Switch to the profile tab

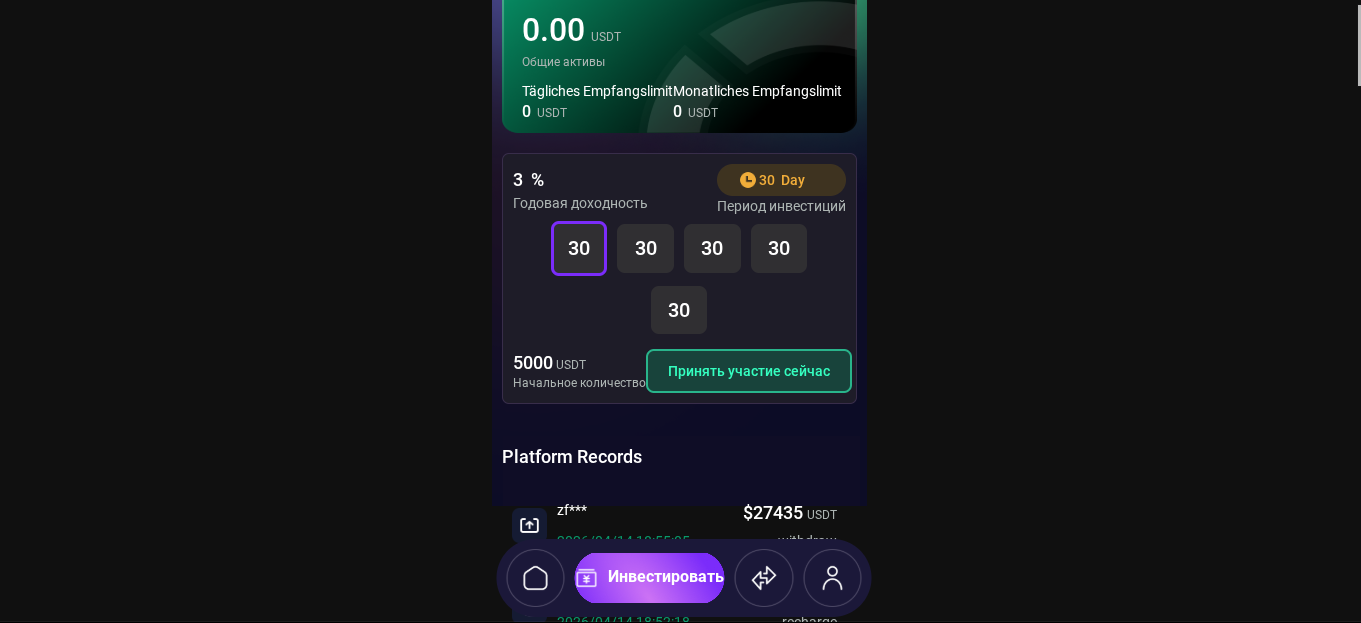[x=832, y=578]
